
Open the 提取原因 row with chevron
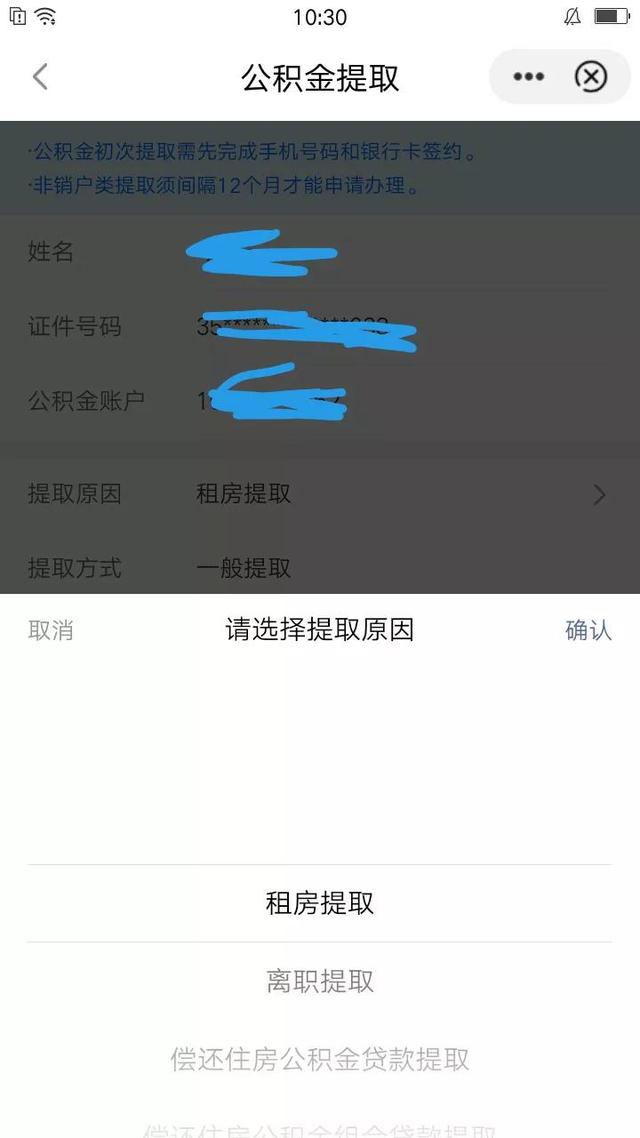(320, 494)
